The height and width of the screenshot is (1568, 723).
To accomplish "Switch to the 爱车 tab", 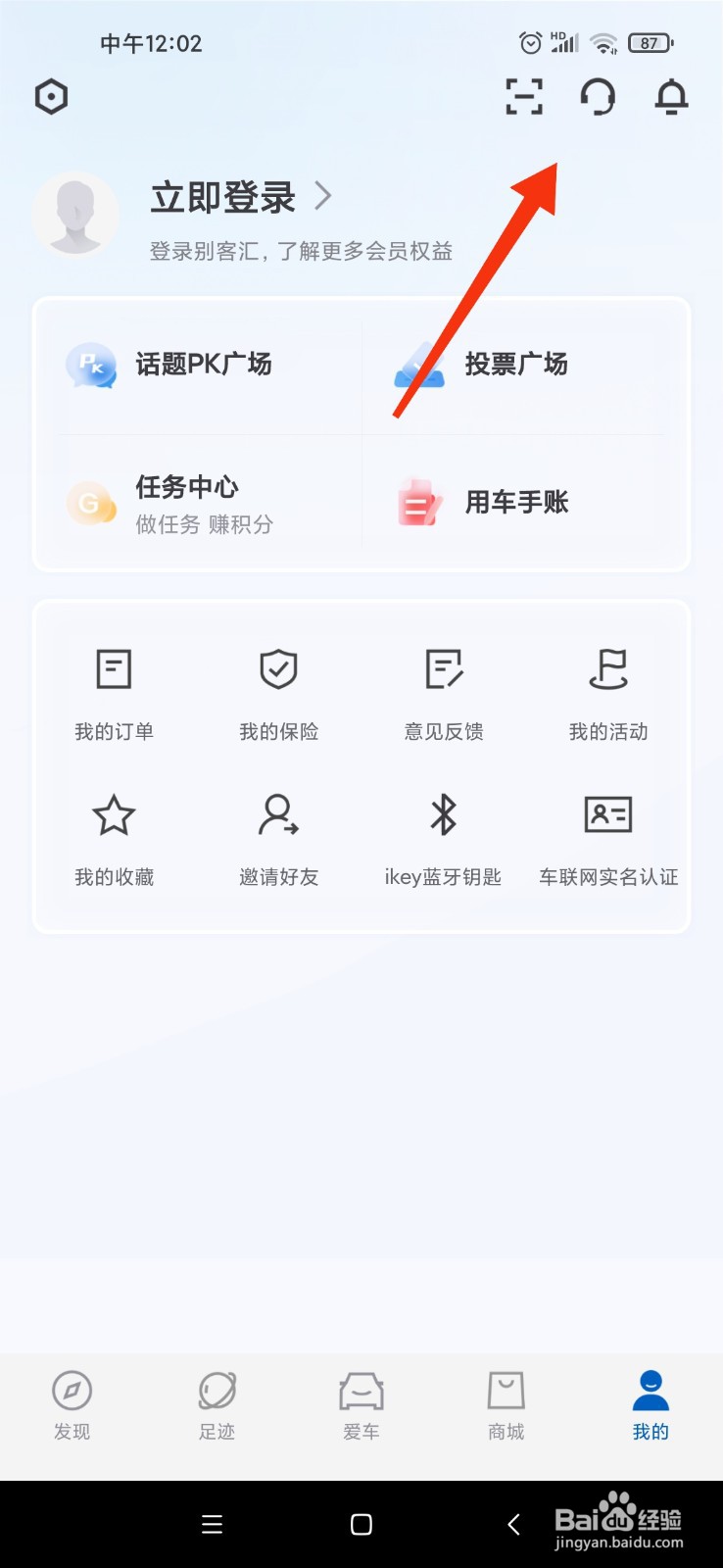I will click(361, 1404).
